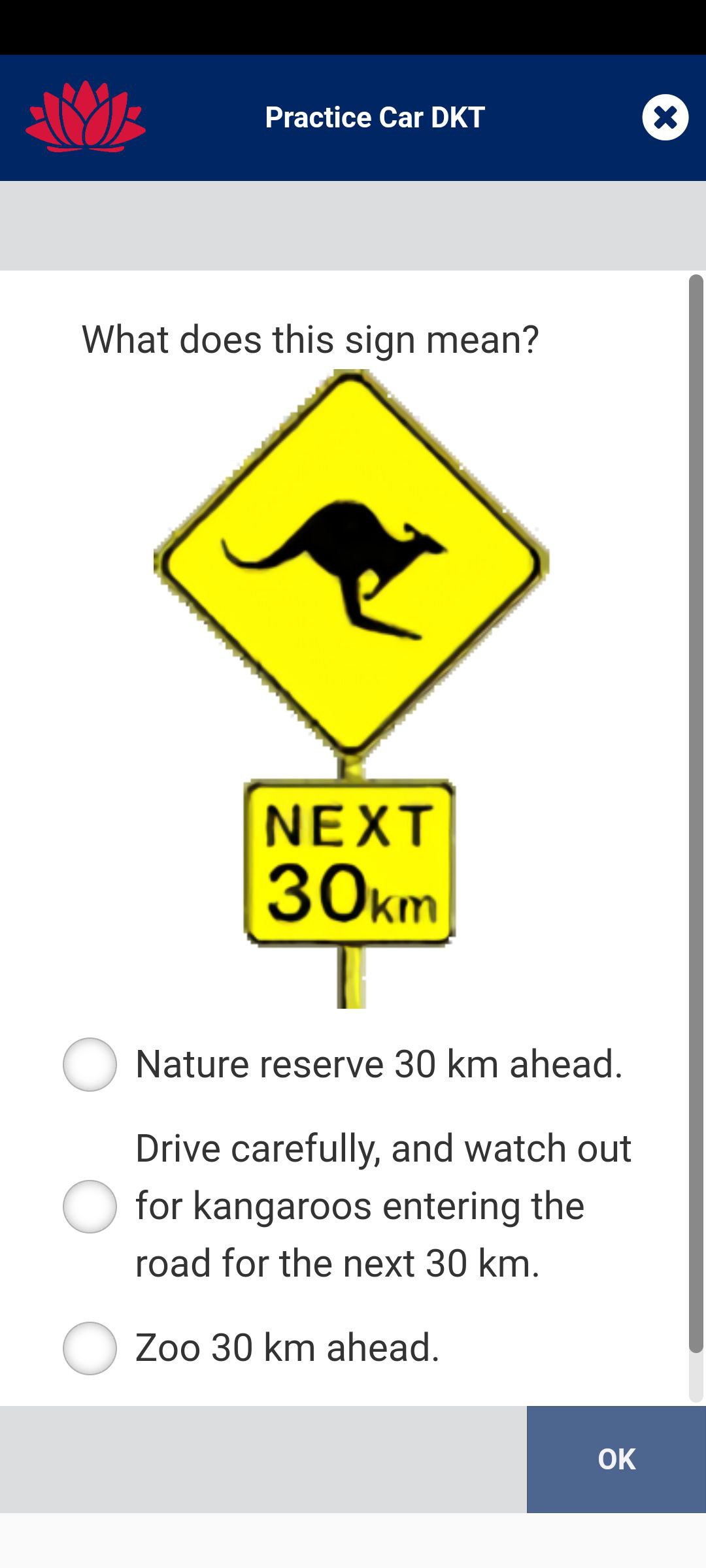Select 'Nature reserve 30 km ahead' answer
706x1568 pixels.
coord(90,1064)
